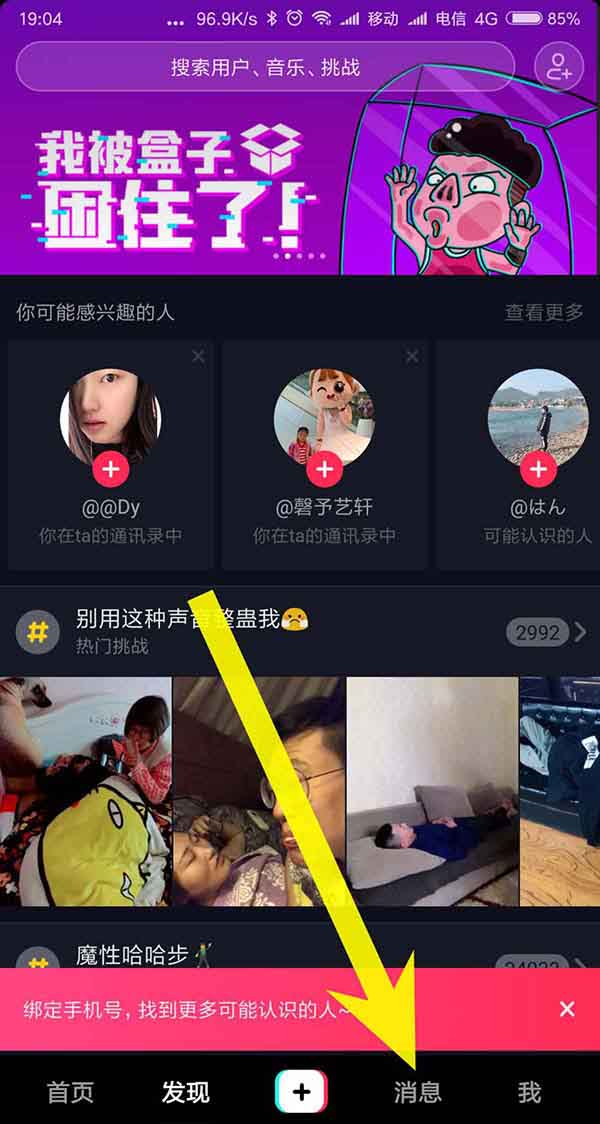
Task: Play the video of the man lying on the sofa
Action: 432,790
